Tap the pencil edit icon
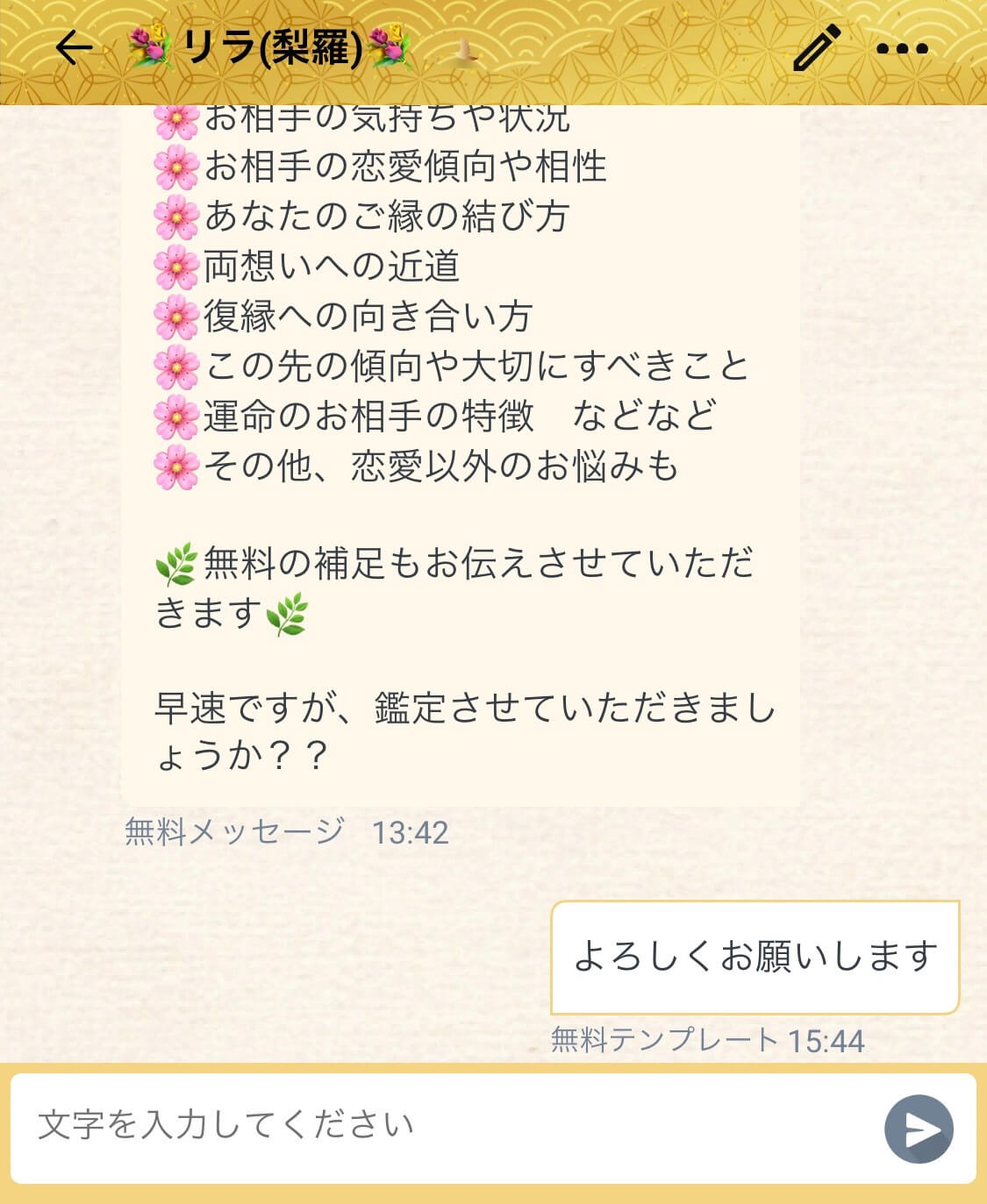Image resolution: width=987 pixels, height=1204 pixels. pyautogui.click(x=816, y=47)
